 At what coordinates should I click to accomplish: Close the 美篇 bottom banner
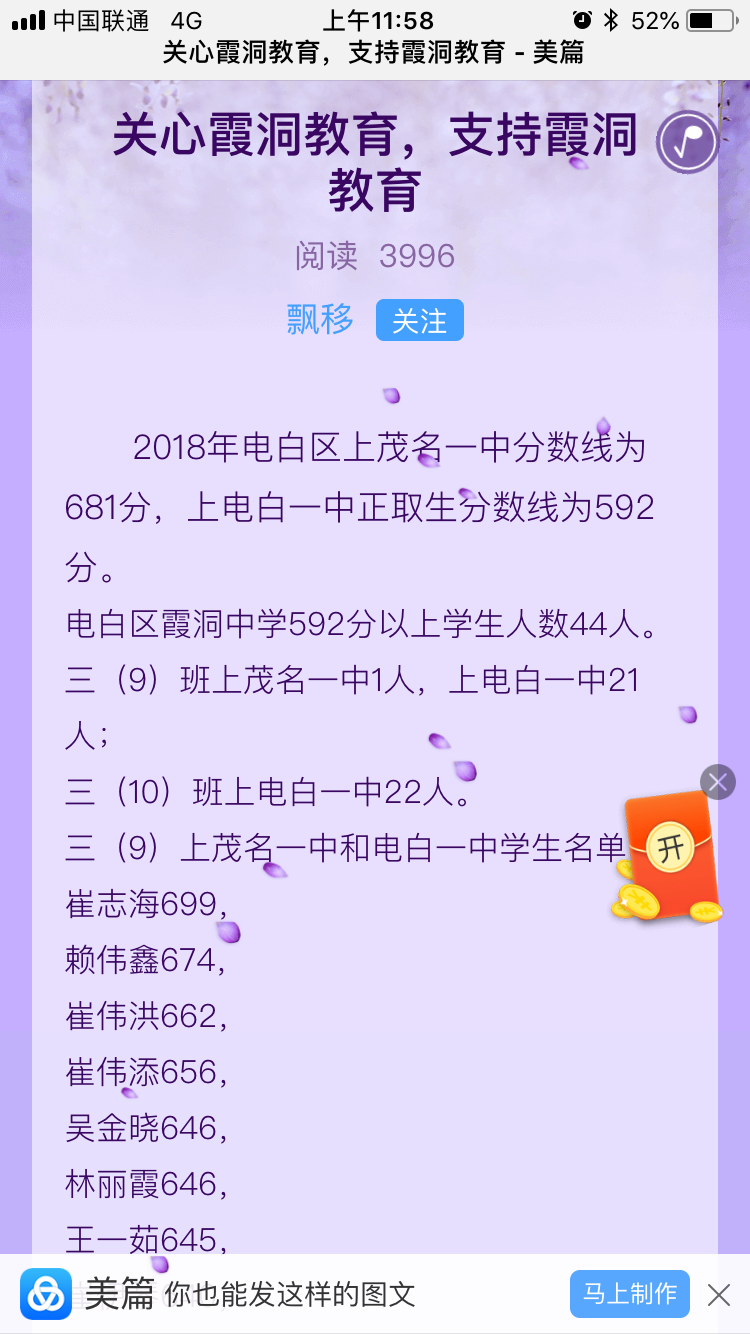(x=719, y=1295)
